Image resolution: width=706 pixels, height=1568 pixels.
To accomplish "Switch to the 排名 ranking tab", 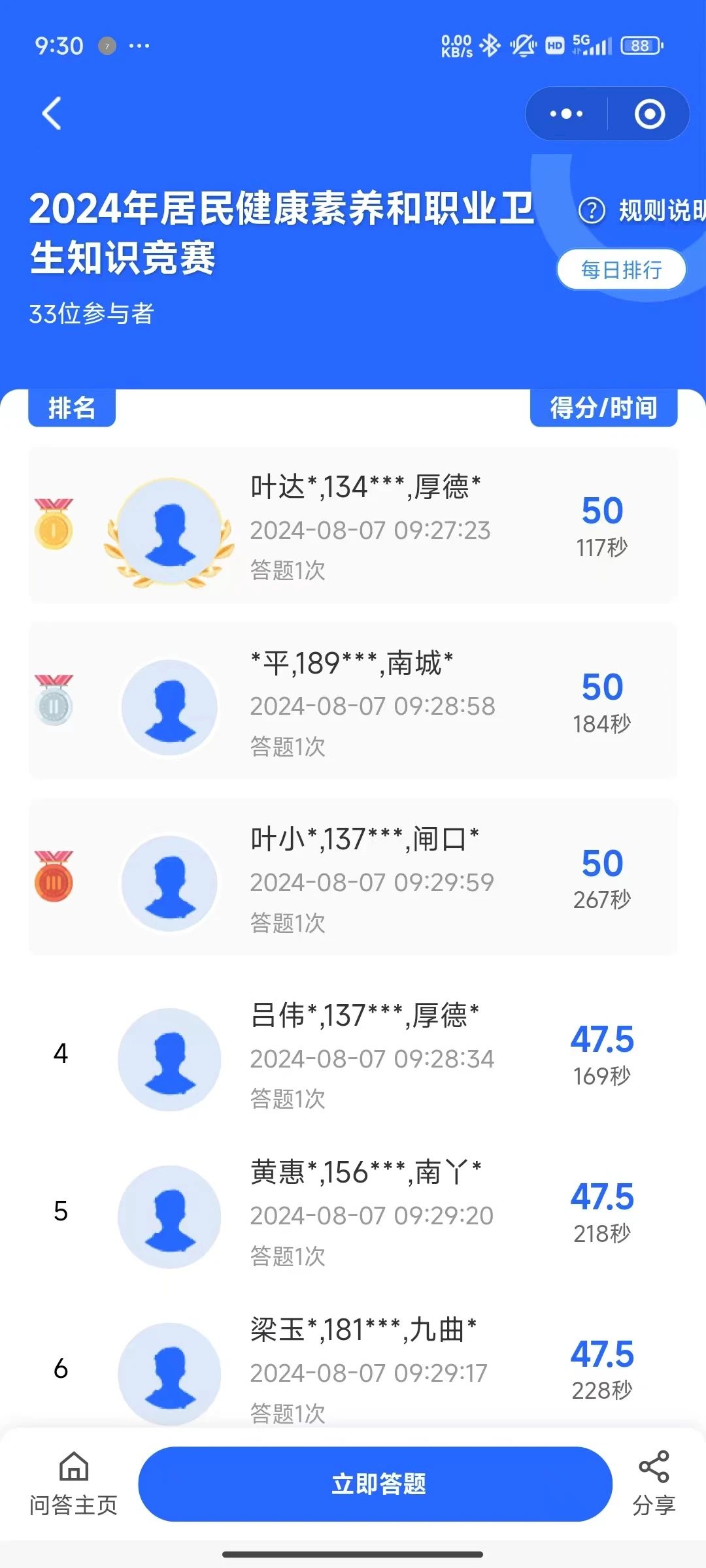I will coord(72,408).
